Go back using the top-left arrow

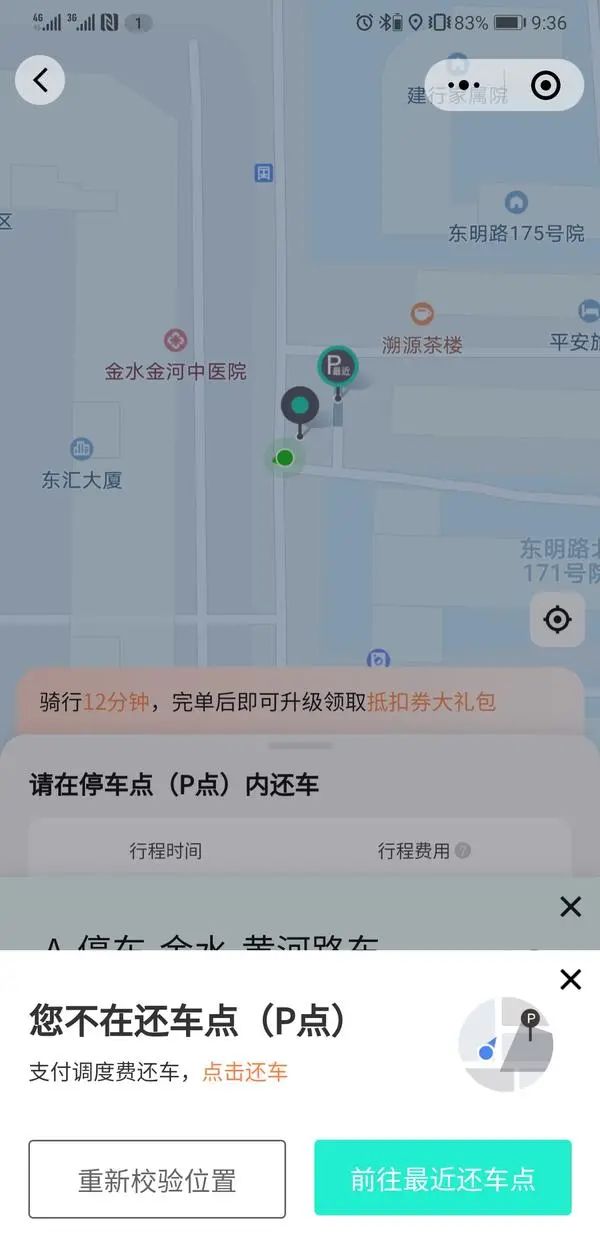40,81
